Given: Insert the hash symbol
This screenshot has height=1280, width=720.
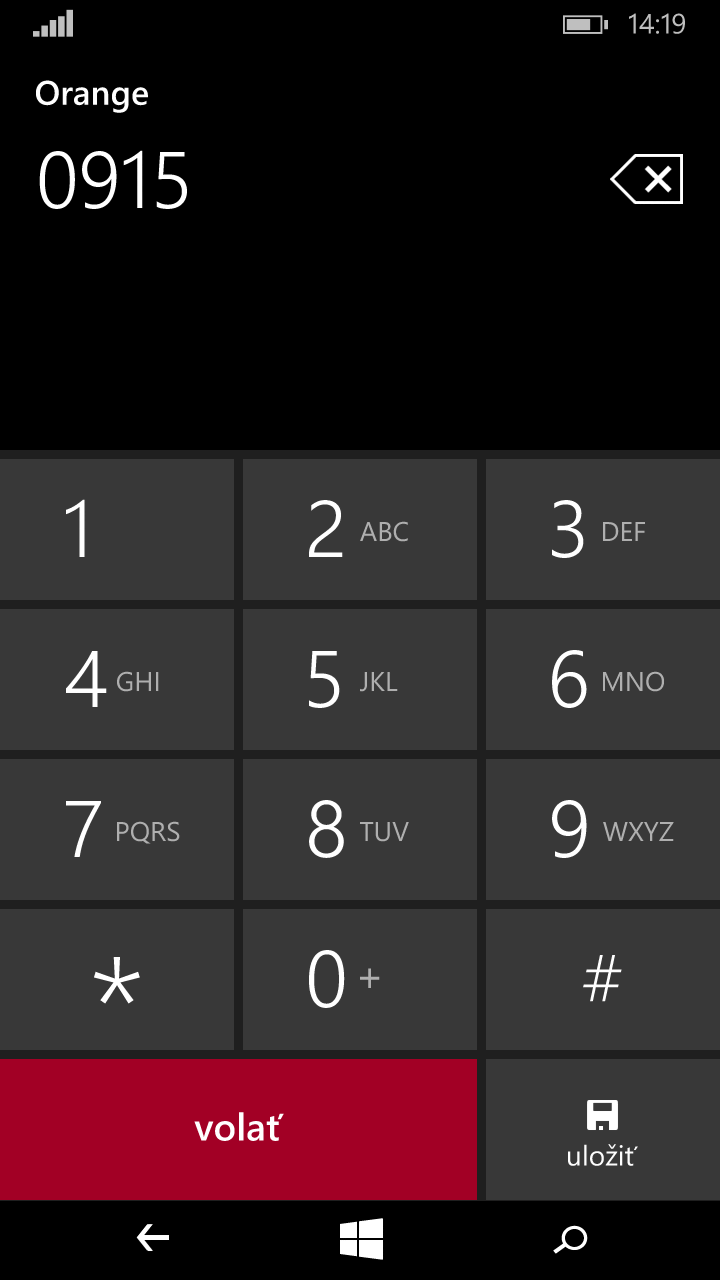Looking at the screenshot, I should (603, 980).
